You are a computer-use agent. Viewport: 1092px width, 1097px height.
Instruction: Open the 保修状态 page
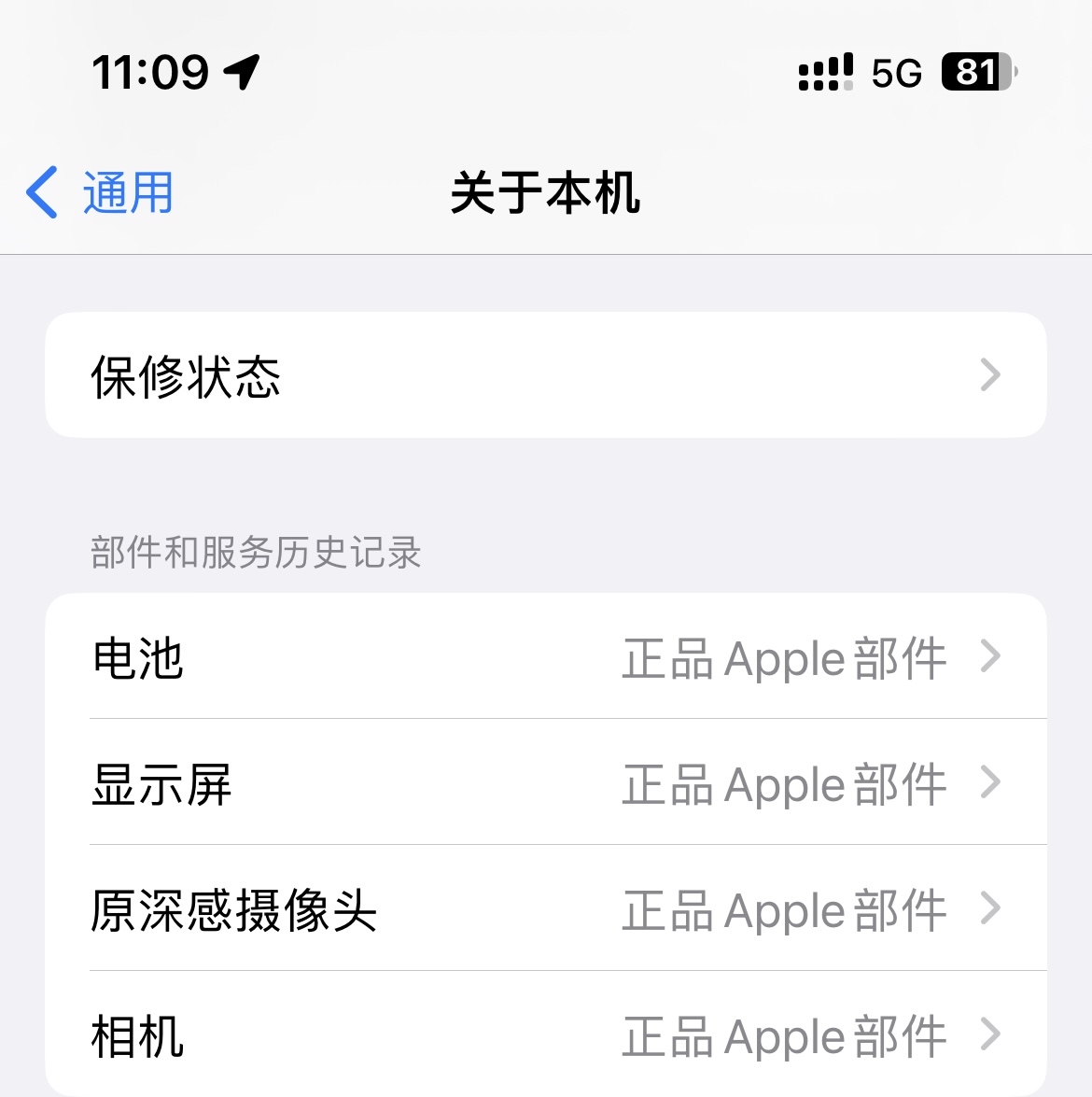(x=546, y=374)
